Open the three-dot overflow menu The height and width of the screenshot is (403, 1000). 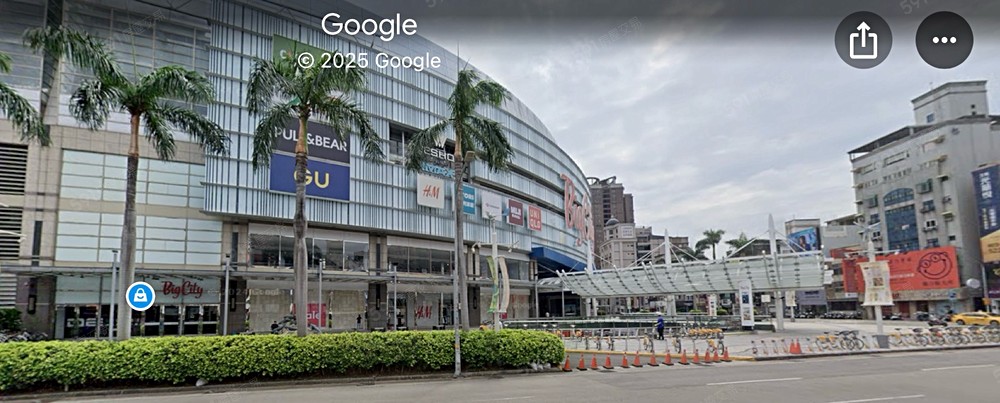coord(943,40)
